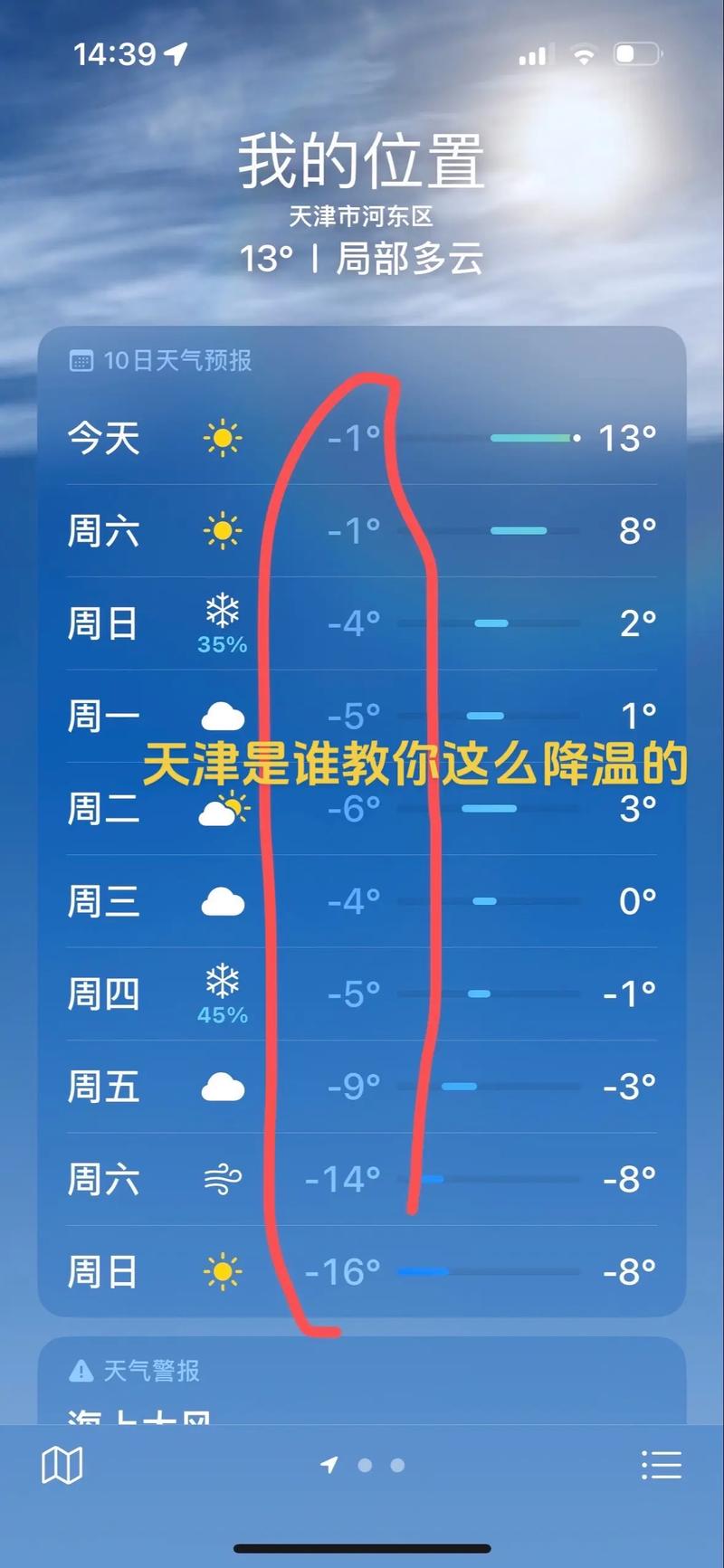Tap the cloud icon next to 周一
Image resolution: width=724 pixels, height=1568 pixels.
pos(222,715)
